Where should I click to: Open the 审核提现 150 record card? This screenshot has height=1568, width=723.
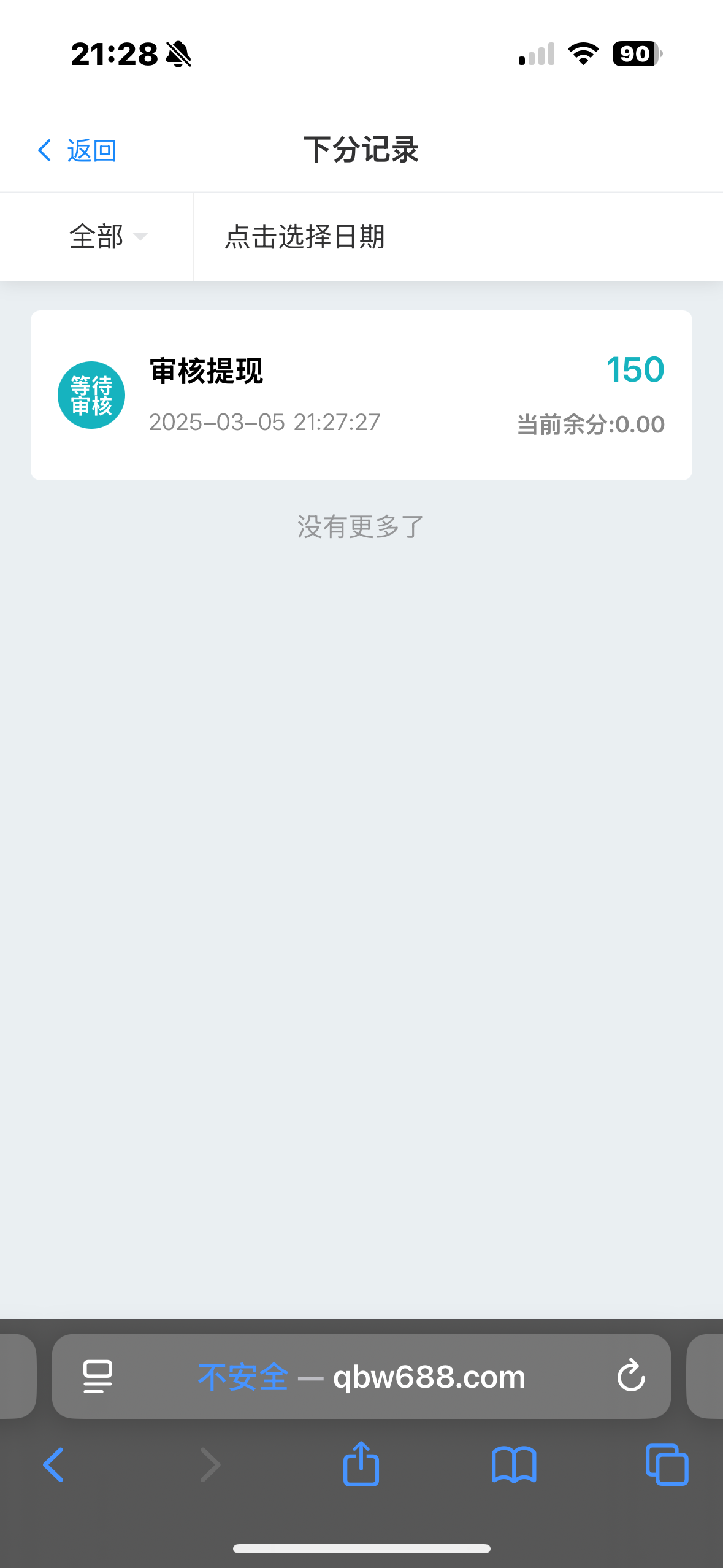(361, 395)
